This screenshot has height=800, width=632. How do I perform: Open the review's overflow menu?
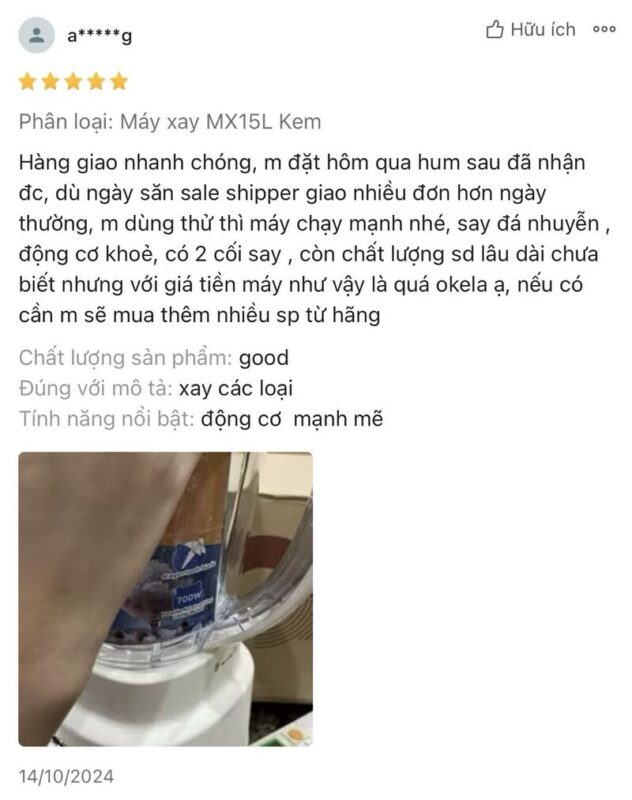click(x=604, y=30)
